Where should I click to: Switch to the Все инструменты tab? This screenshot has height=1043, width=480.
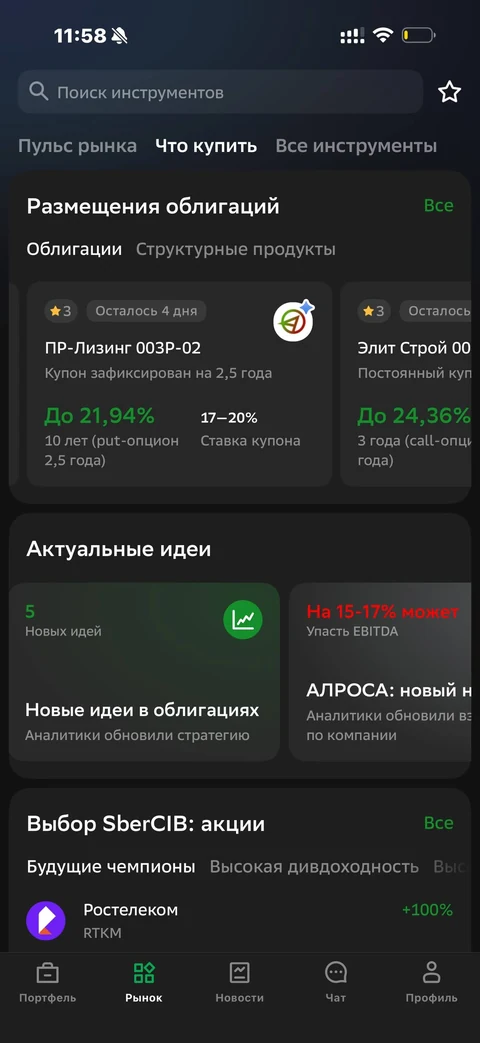(x=356, y=146)
